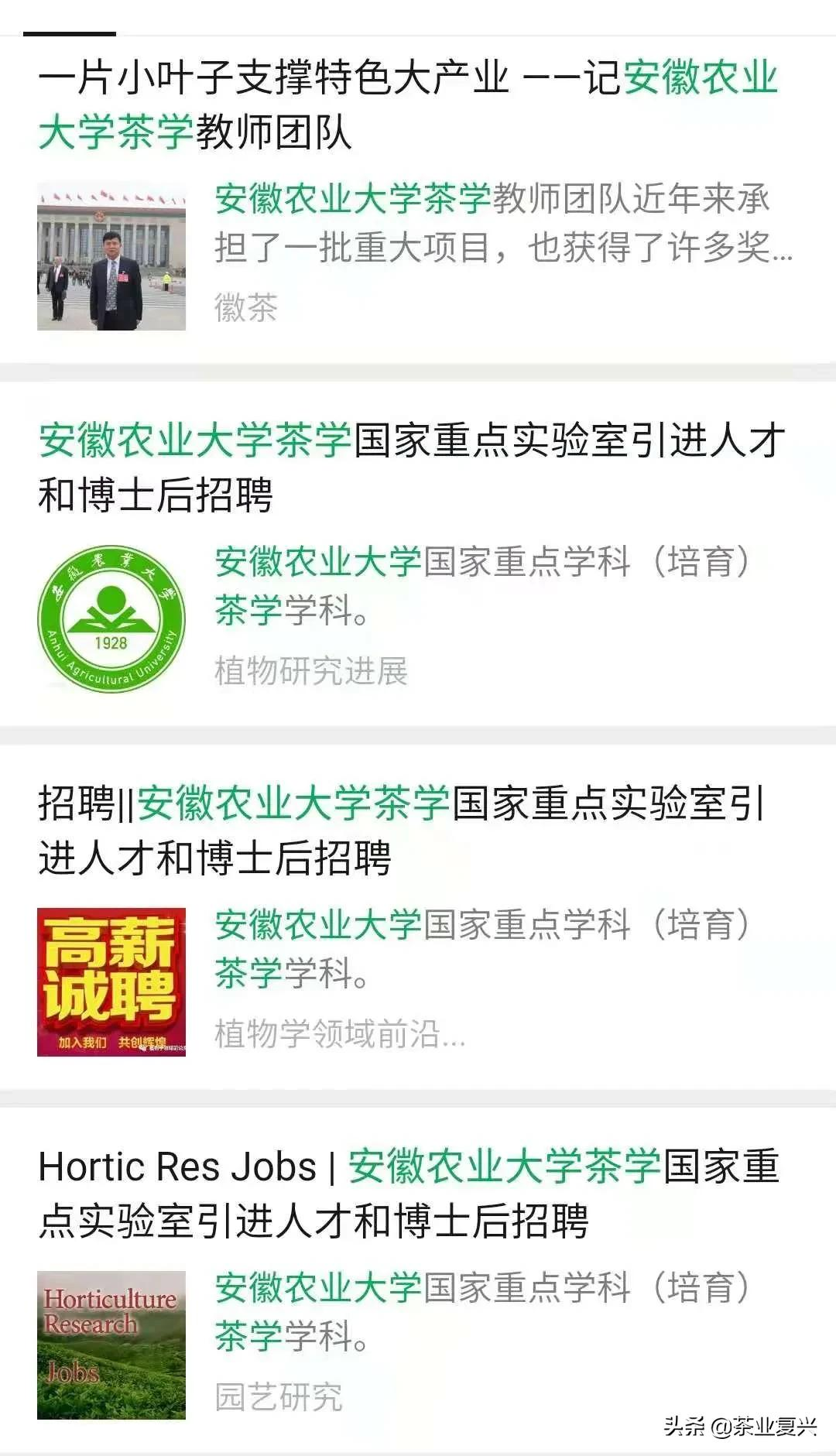The height and width of the screenshot is (1456, 836).
Task: Open the 园艺研究 source account
Action: 279,1392
